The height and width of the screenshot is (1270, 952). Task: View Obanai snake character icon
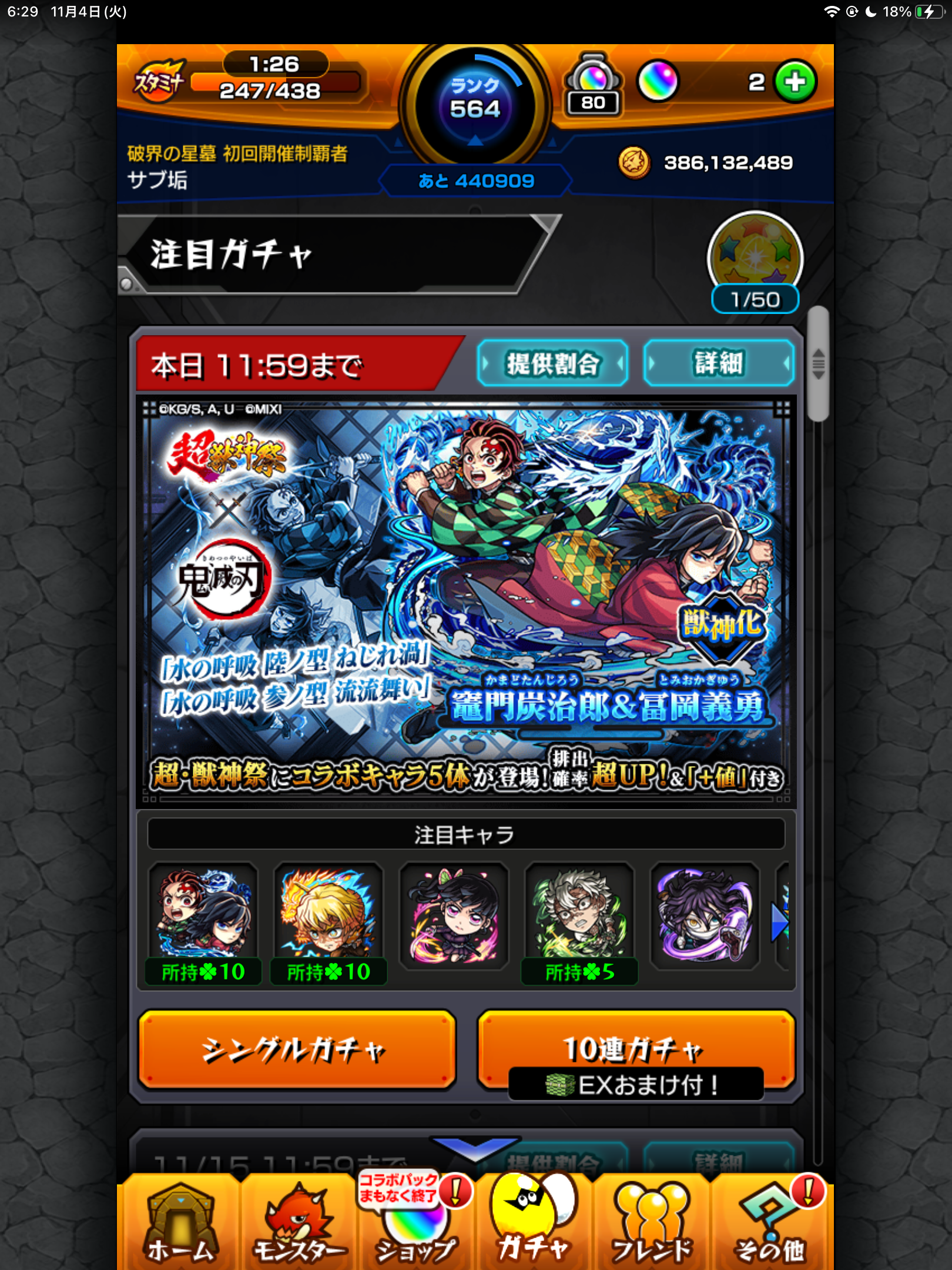[705, 914]
